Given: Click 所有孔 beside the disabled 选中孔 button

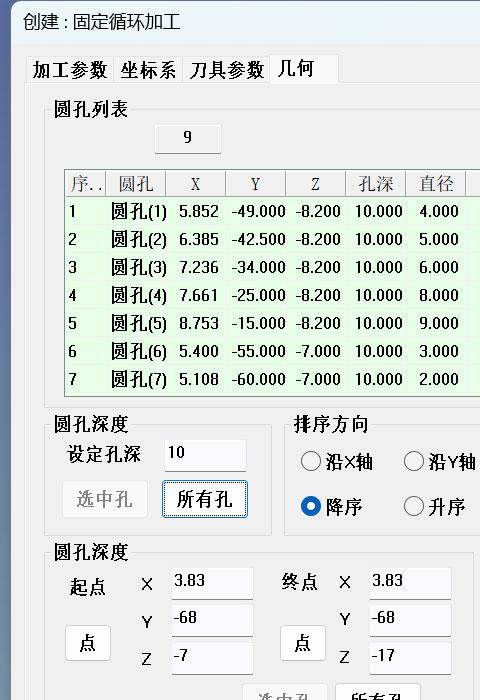Looking at the screenshot, I should [x=205, y=499].
